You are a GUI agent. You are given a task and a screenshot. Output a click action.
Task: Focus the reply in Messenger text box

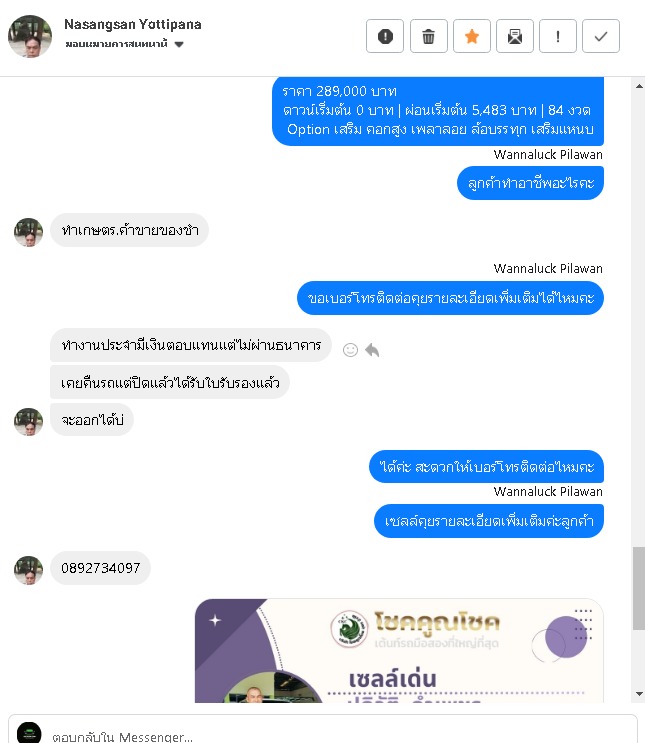point(320,733)
